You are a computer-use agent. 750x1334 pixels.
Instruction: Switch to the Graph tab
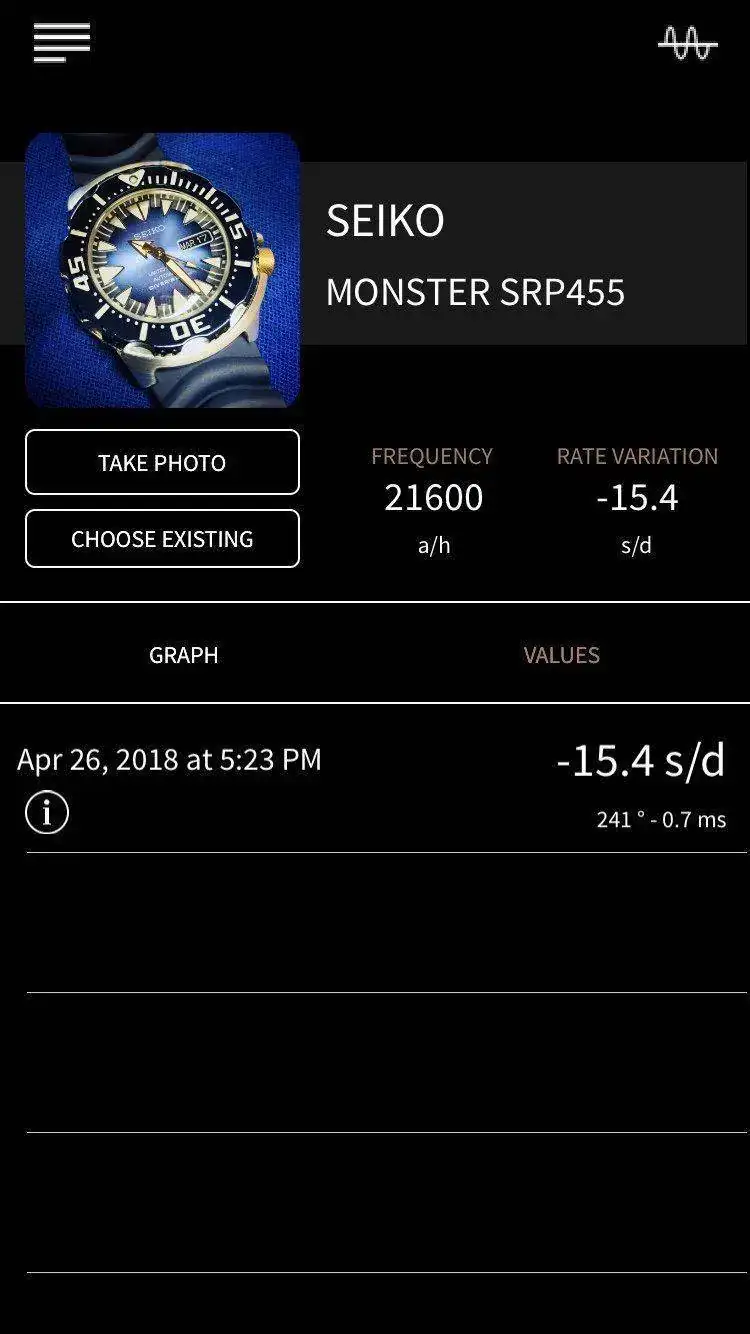184,655
